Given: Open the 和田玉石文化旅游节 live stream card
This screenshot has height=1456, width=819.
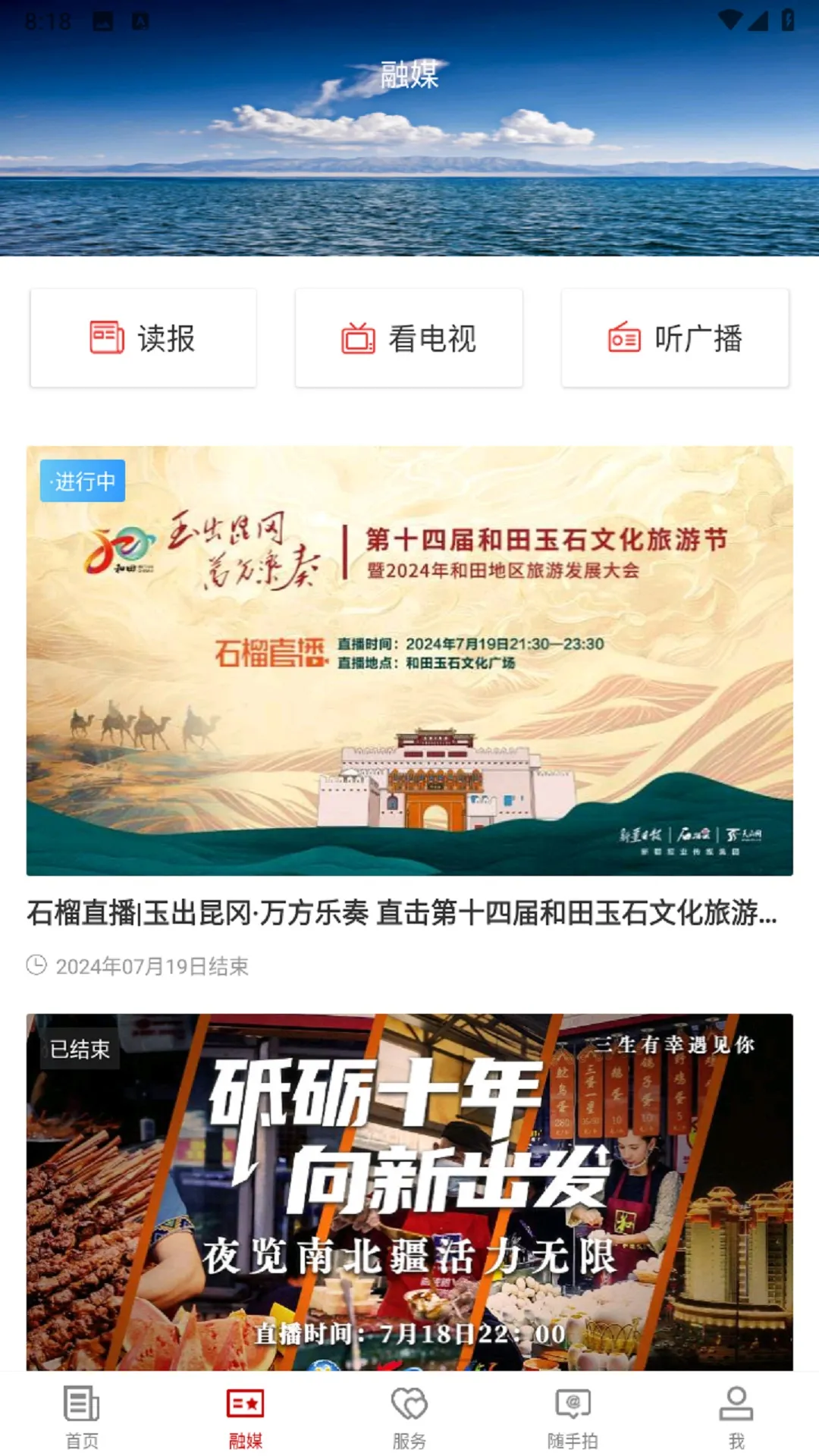Looking at the screenshot, I should coord(409,661).
